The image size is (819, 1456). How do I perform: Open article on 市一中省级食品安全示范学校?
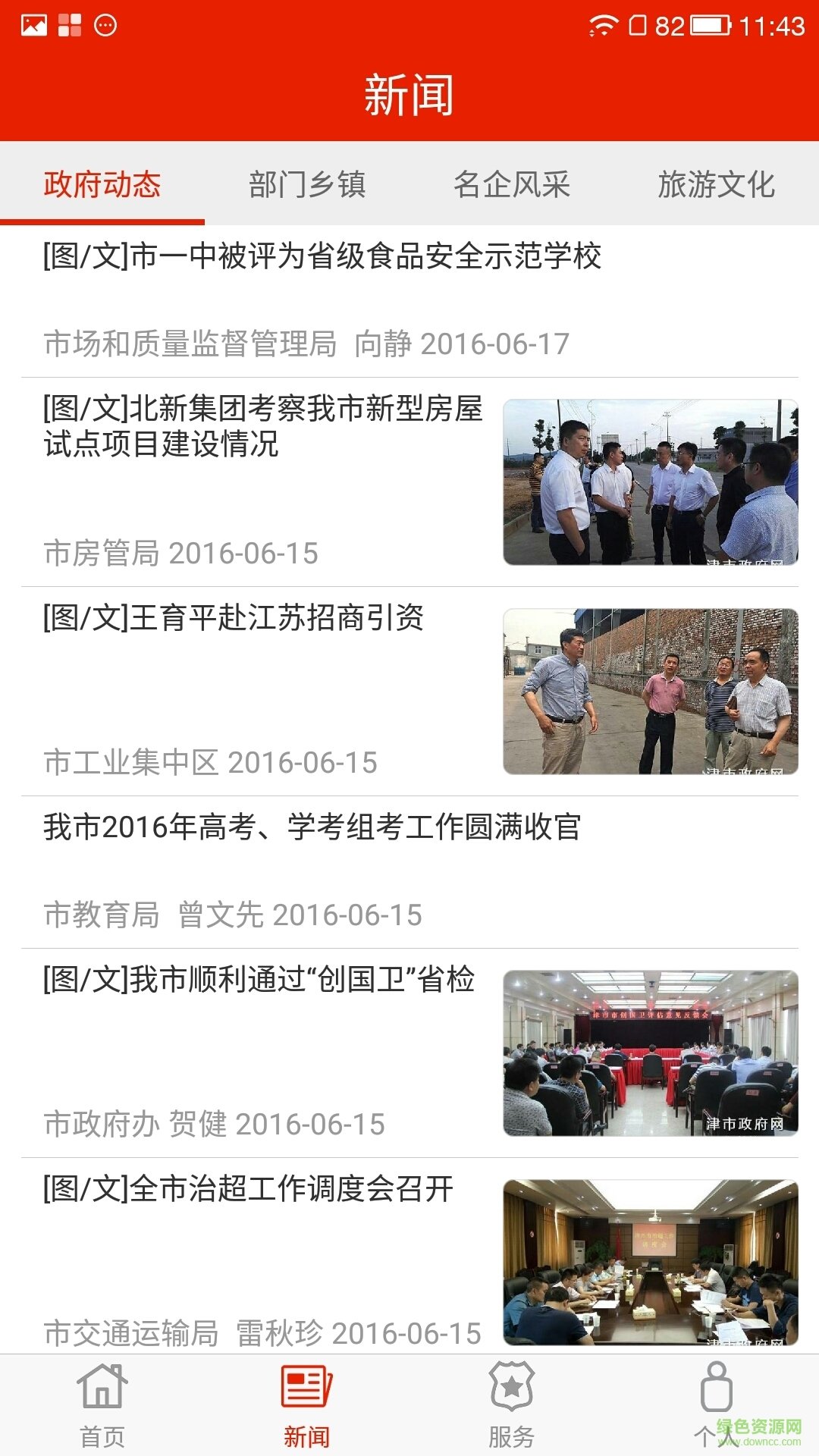tap(322, 257)
